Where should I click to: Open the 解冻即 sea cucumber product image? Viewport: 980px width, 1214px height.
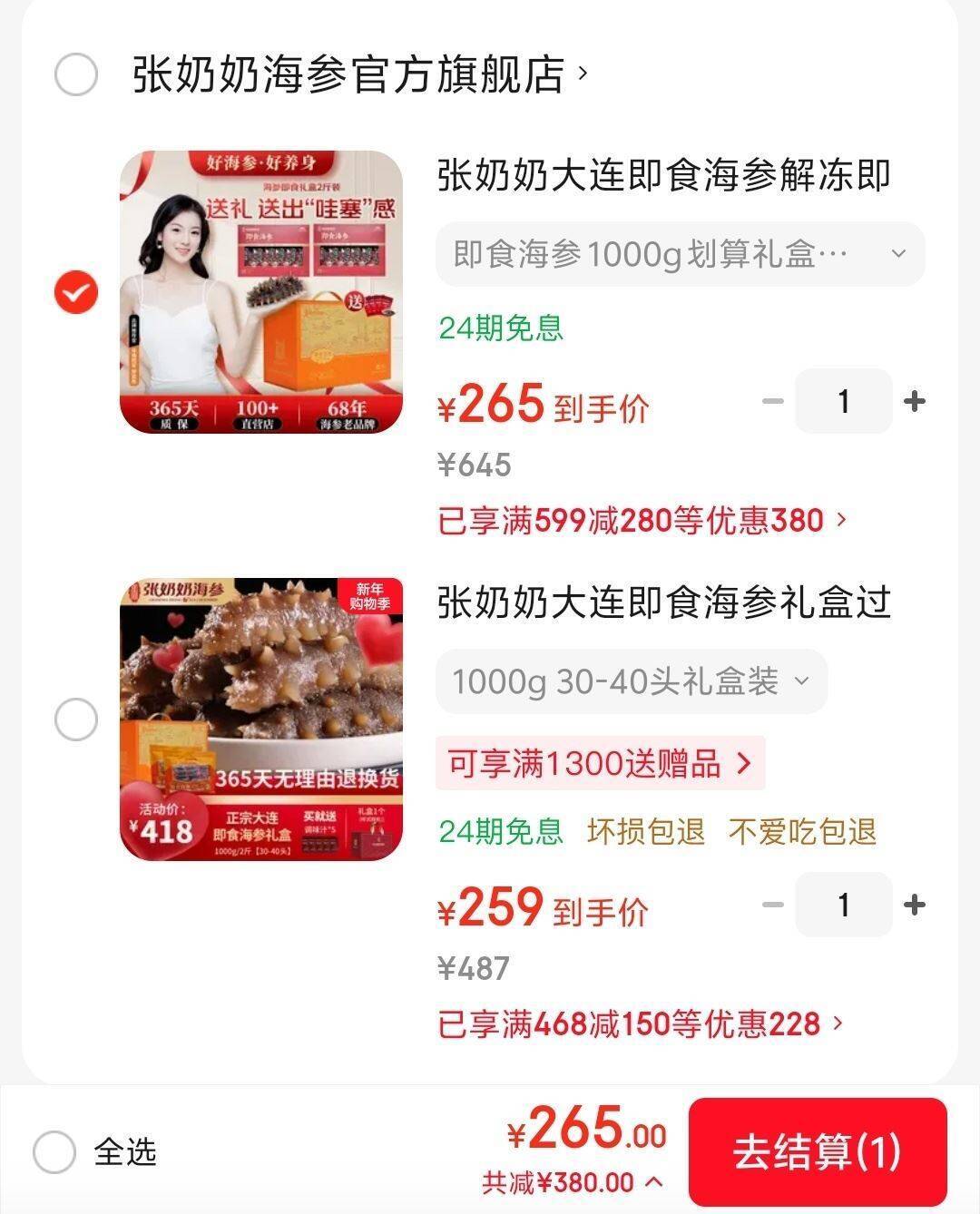tap(261, 292)
